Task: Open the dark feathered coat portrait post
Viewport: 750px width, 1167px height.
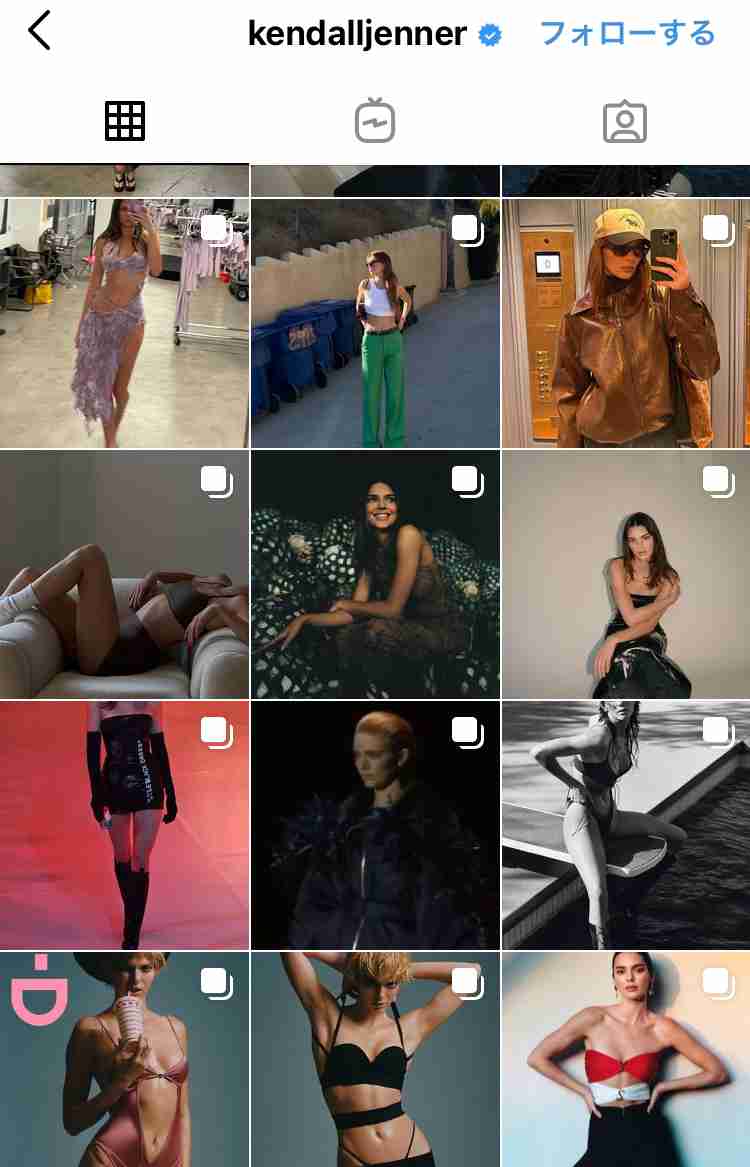Action: (x=375, y=825)
